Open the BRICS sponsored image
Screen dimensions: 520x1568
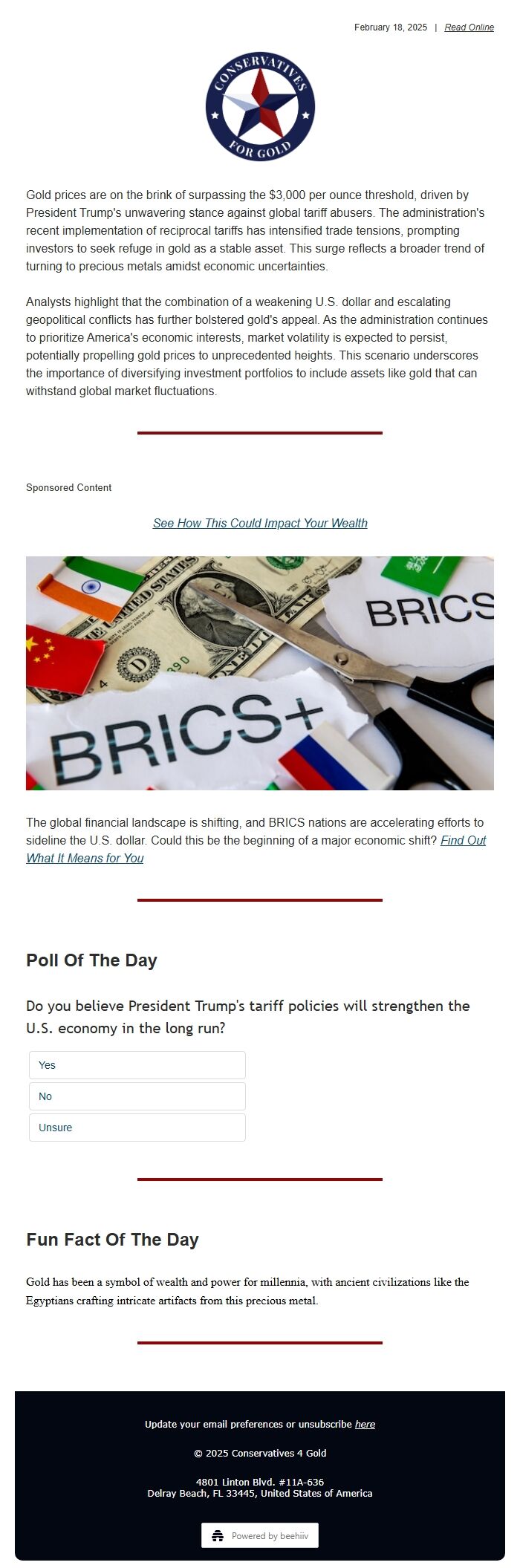tap(260, 673)
